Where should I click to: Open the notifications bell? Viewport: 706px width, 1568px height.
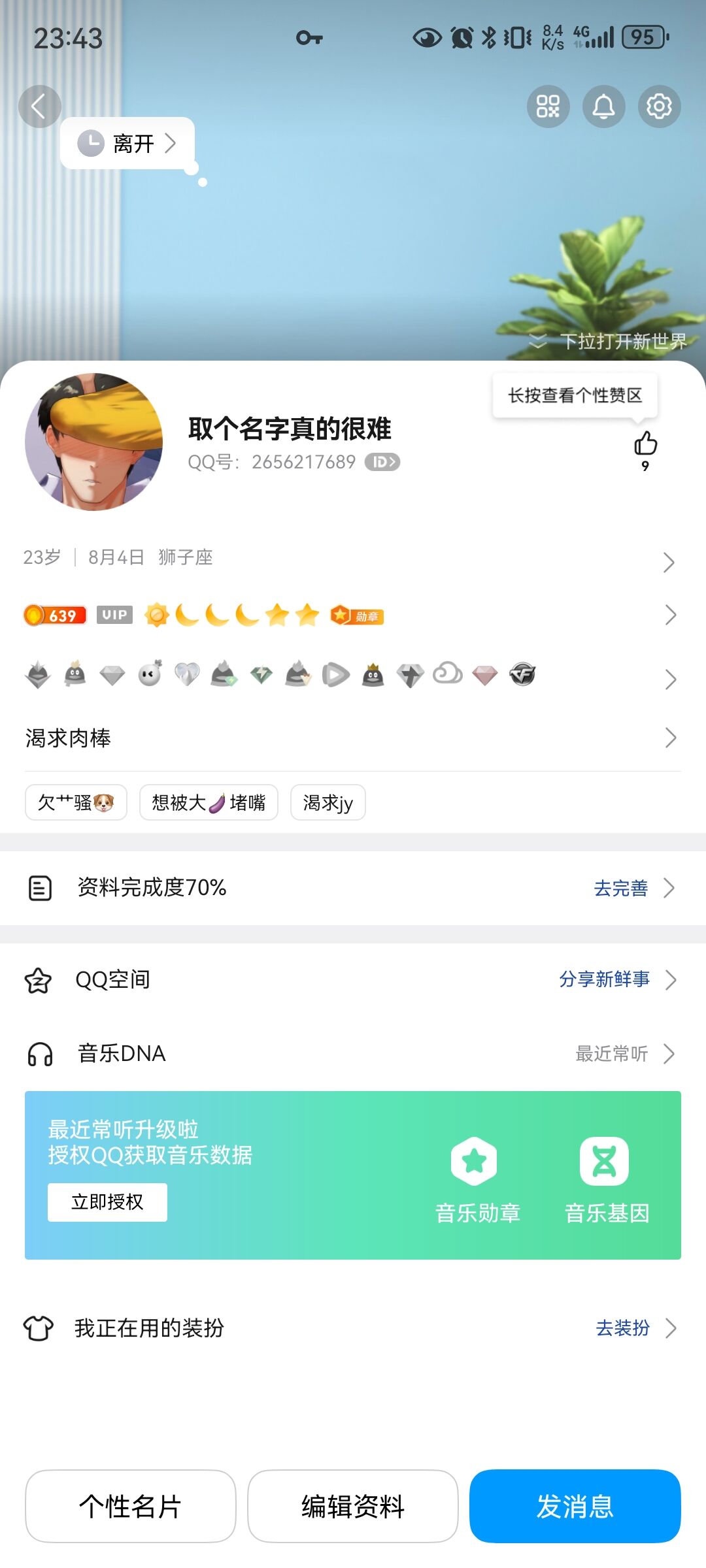[603, 106]
